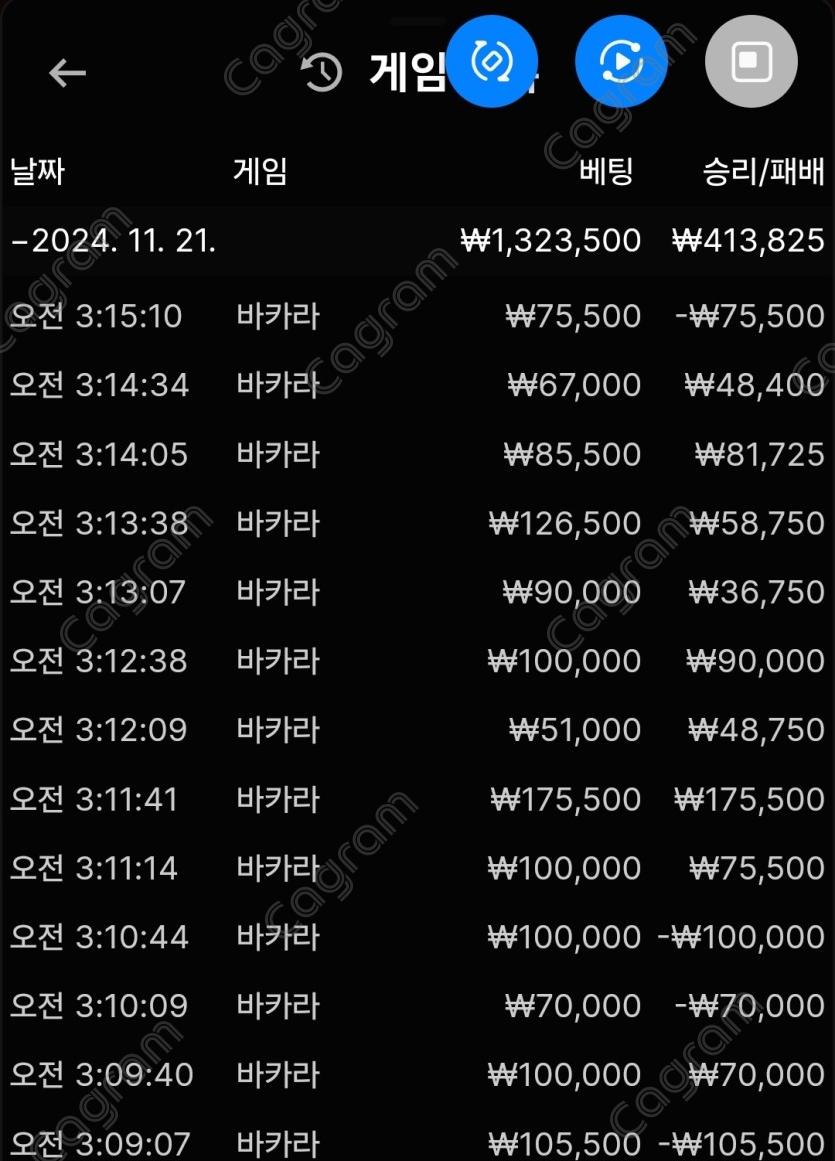Image resolution: width=835 pixels, height=1161 pixels.
Task: Tap the blue rotate floating button
Action: point(491,62)
